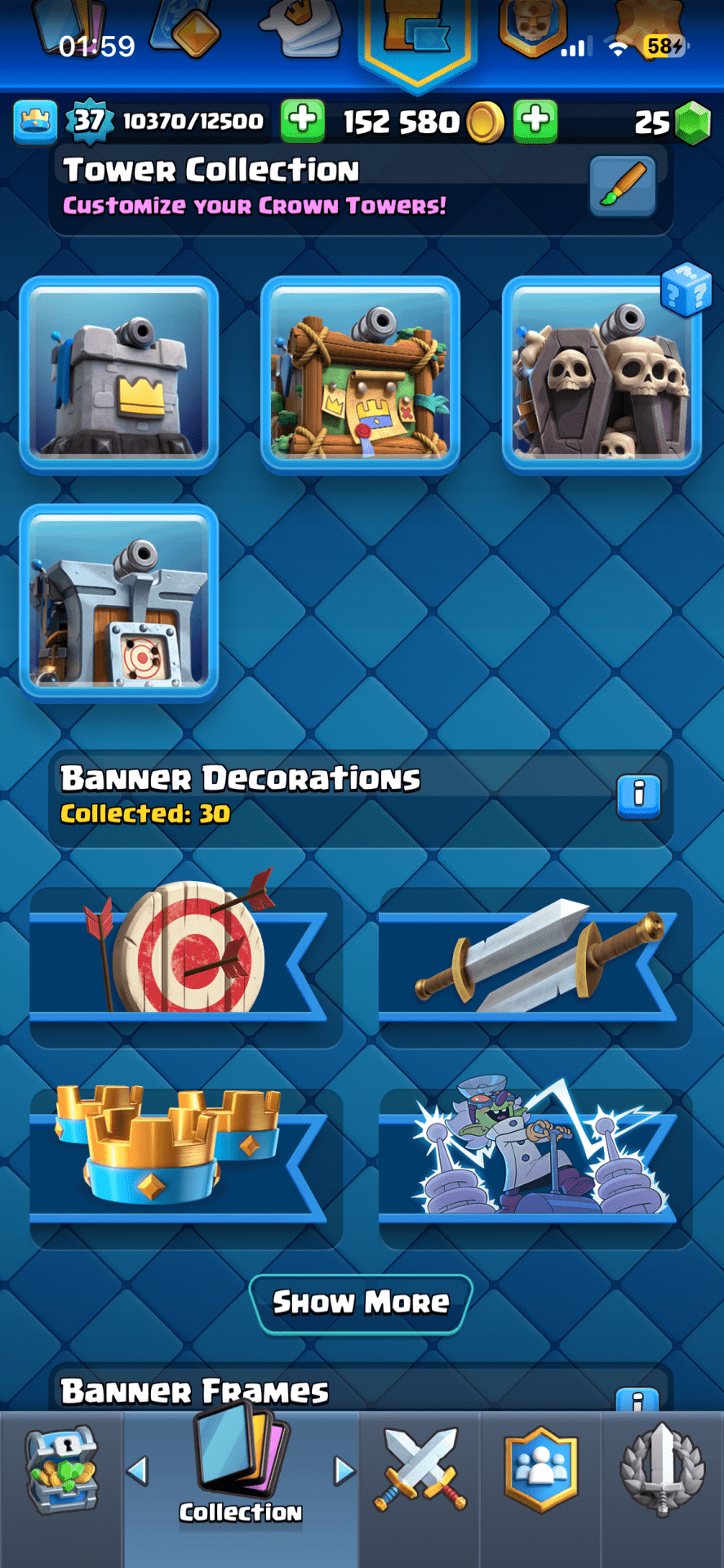Open the Shop chest tab

point(61,1472)
